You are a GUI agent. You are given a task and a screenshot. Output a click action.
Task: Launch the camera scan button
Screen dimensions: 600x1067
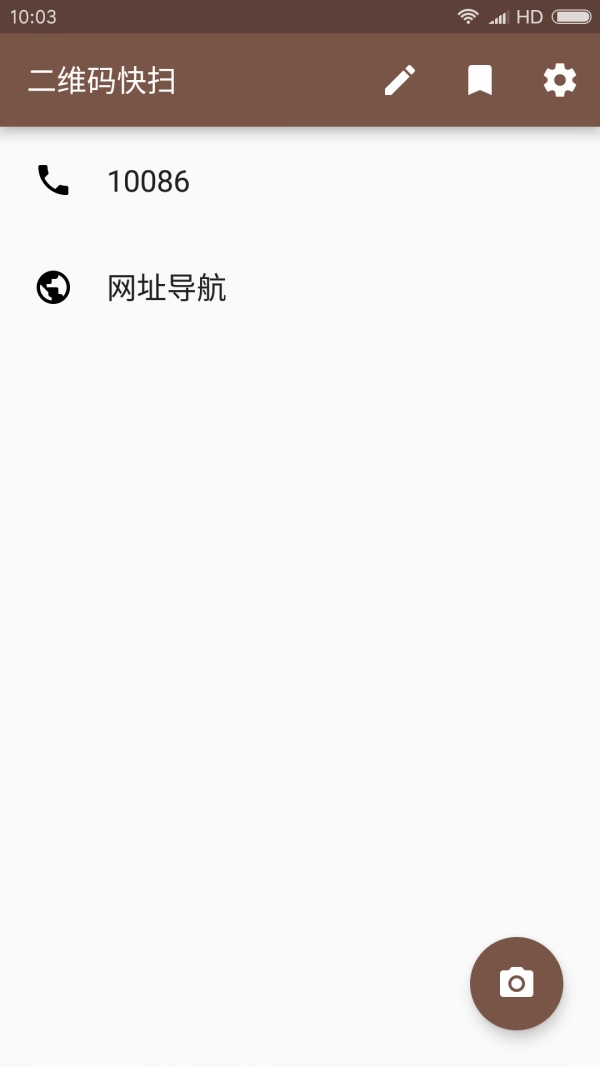(x=516, y=983)
